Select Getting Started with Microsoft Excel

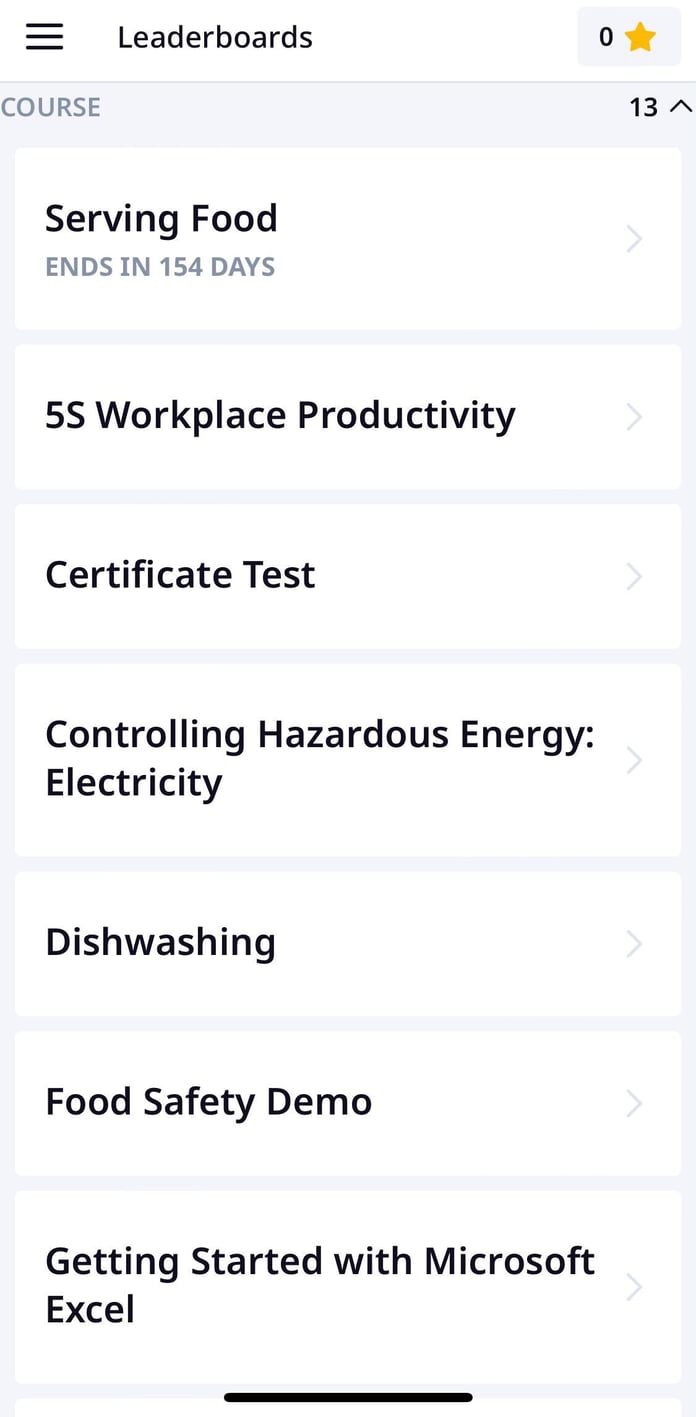pyautogui.click(x=347, y=1286)
